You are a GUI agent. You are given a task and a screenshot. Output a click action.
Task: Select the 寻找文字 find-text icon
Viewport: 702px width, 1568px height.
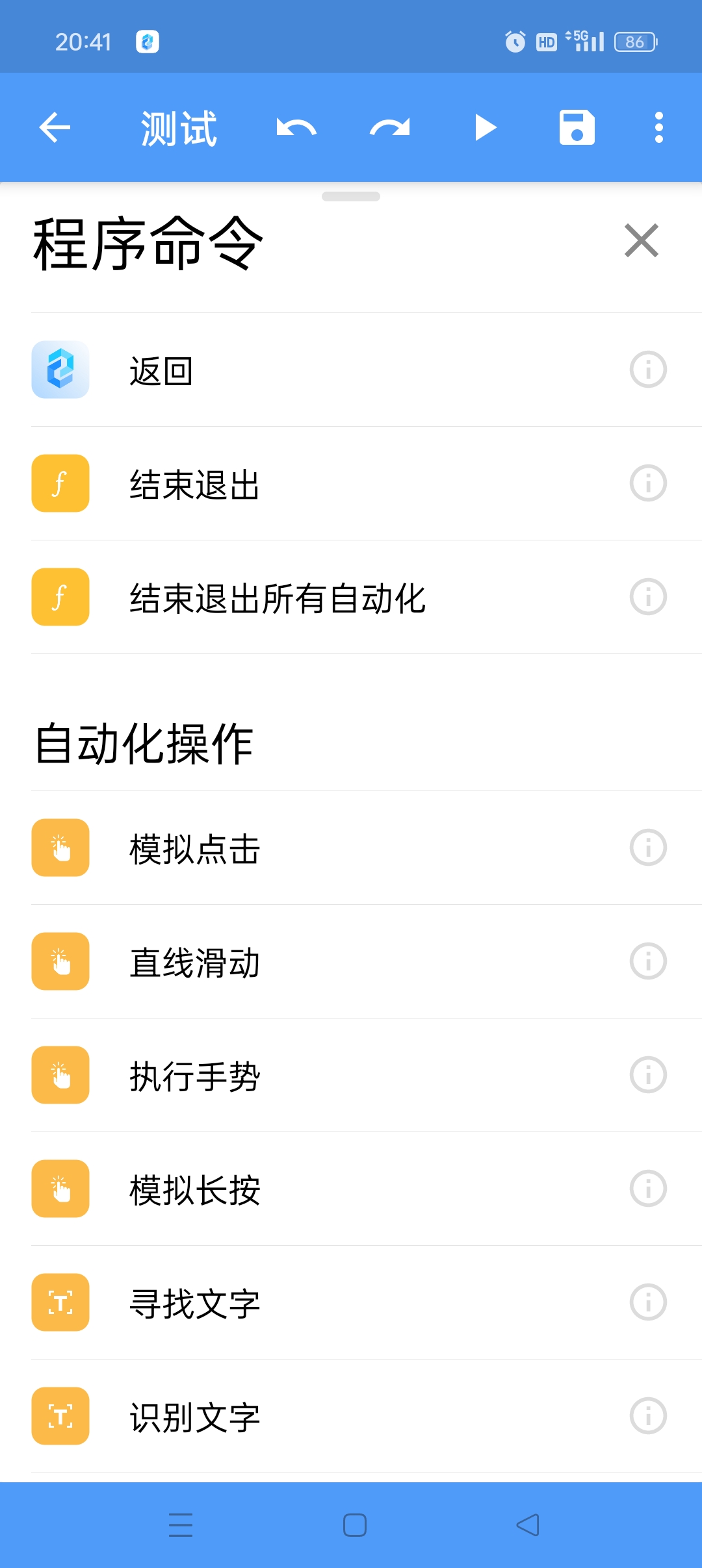pyautogui.click(x=60, y=1302)
